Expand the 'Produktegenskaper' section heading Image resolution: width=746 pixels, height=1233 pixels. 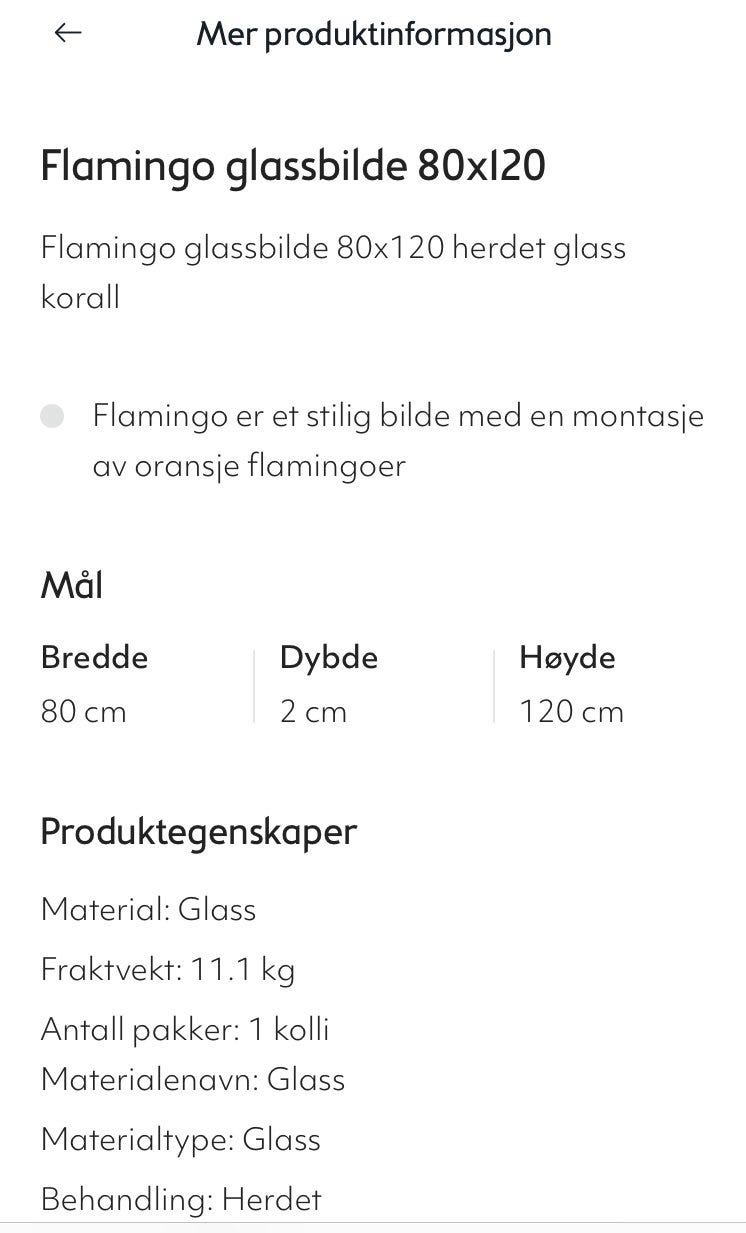coord(198,831)
